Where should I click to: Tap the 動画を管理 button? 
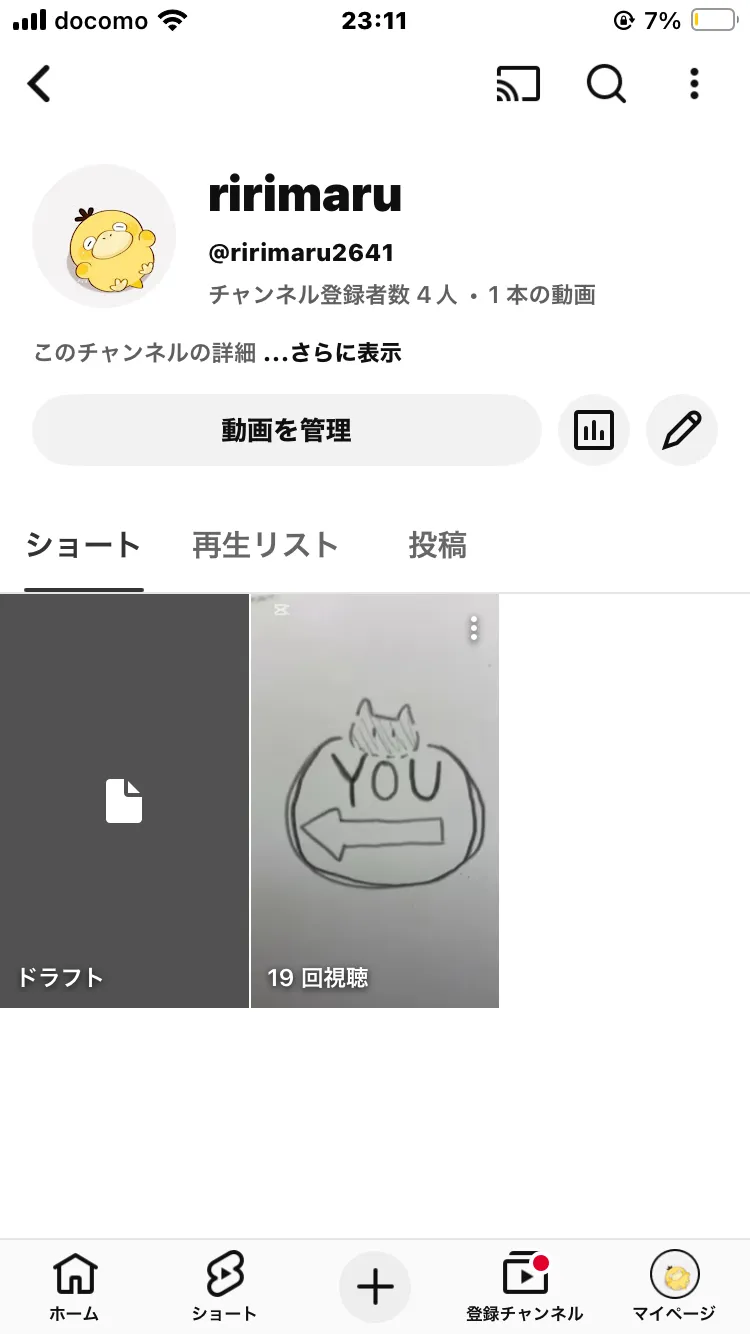[286, 431]
